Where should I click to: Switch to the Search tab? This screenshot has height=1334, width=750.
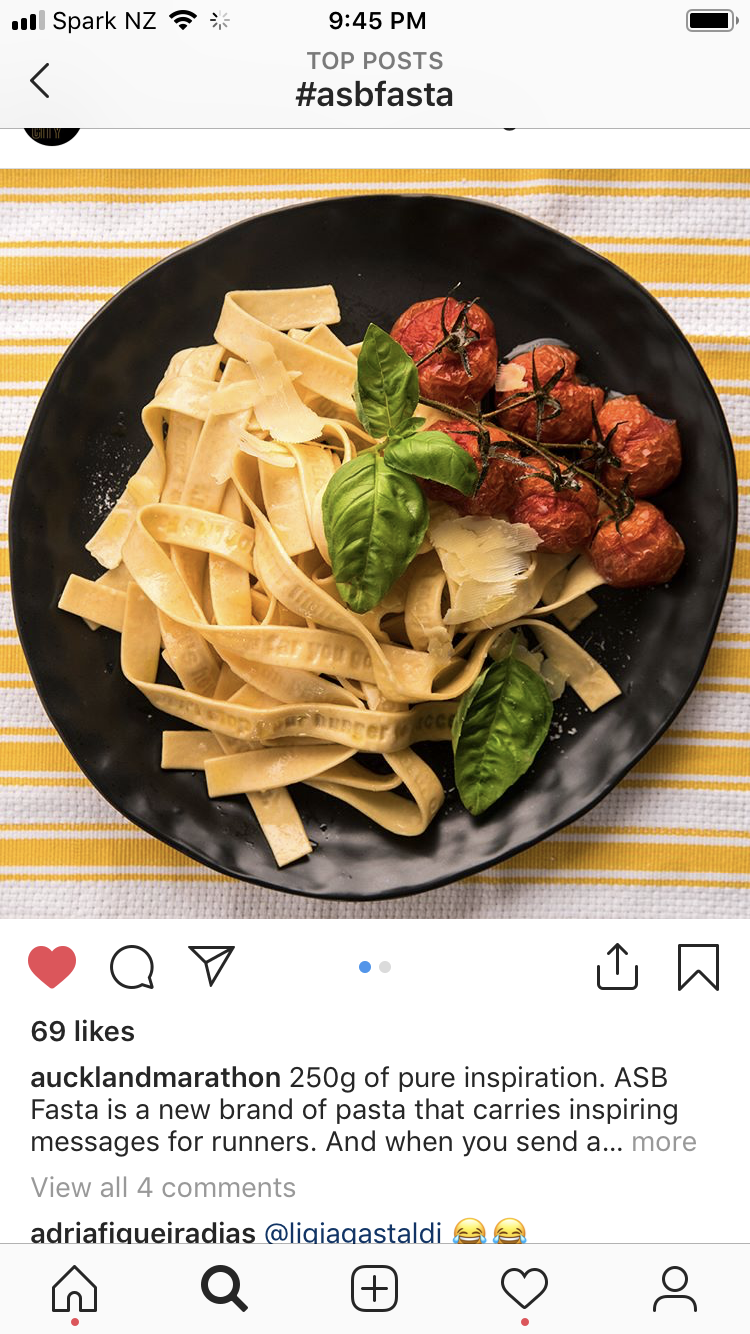[x=224, y=1288]
